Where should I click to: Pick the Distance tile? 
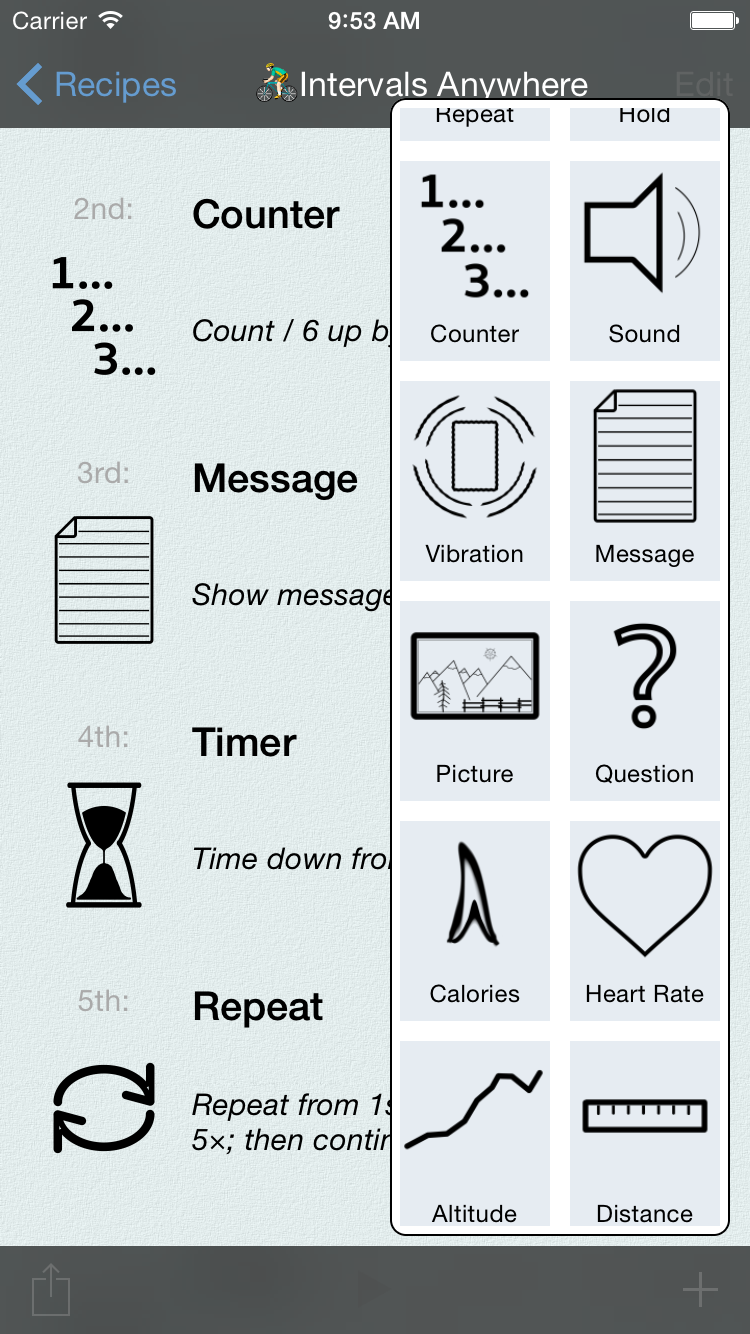(x=645, y=1133)
